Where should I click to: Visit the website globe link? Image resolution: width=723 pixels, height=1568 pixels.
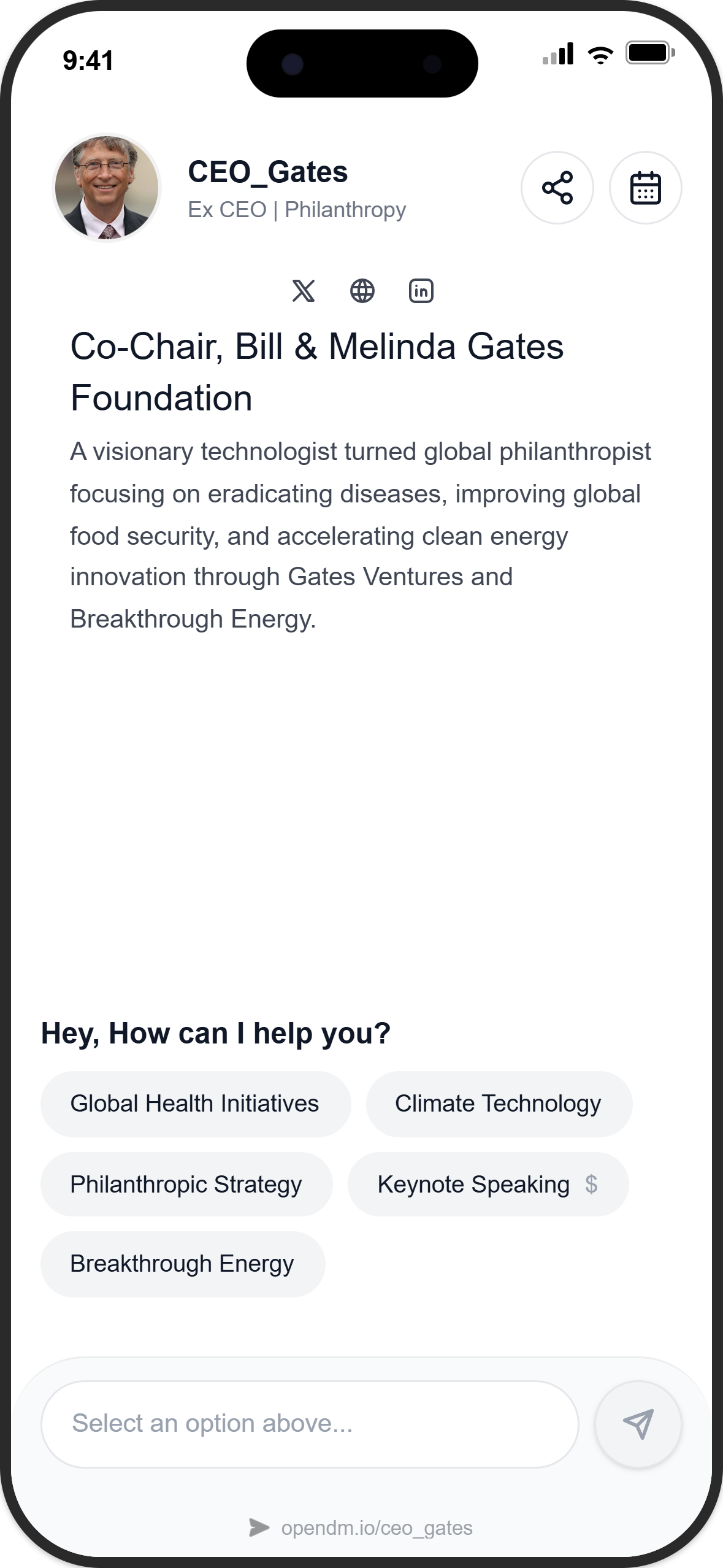coord(362,291)
